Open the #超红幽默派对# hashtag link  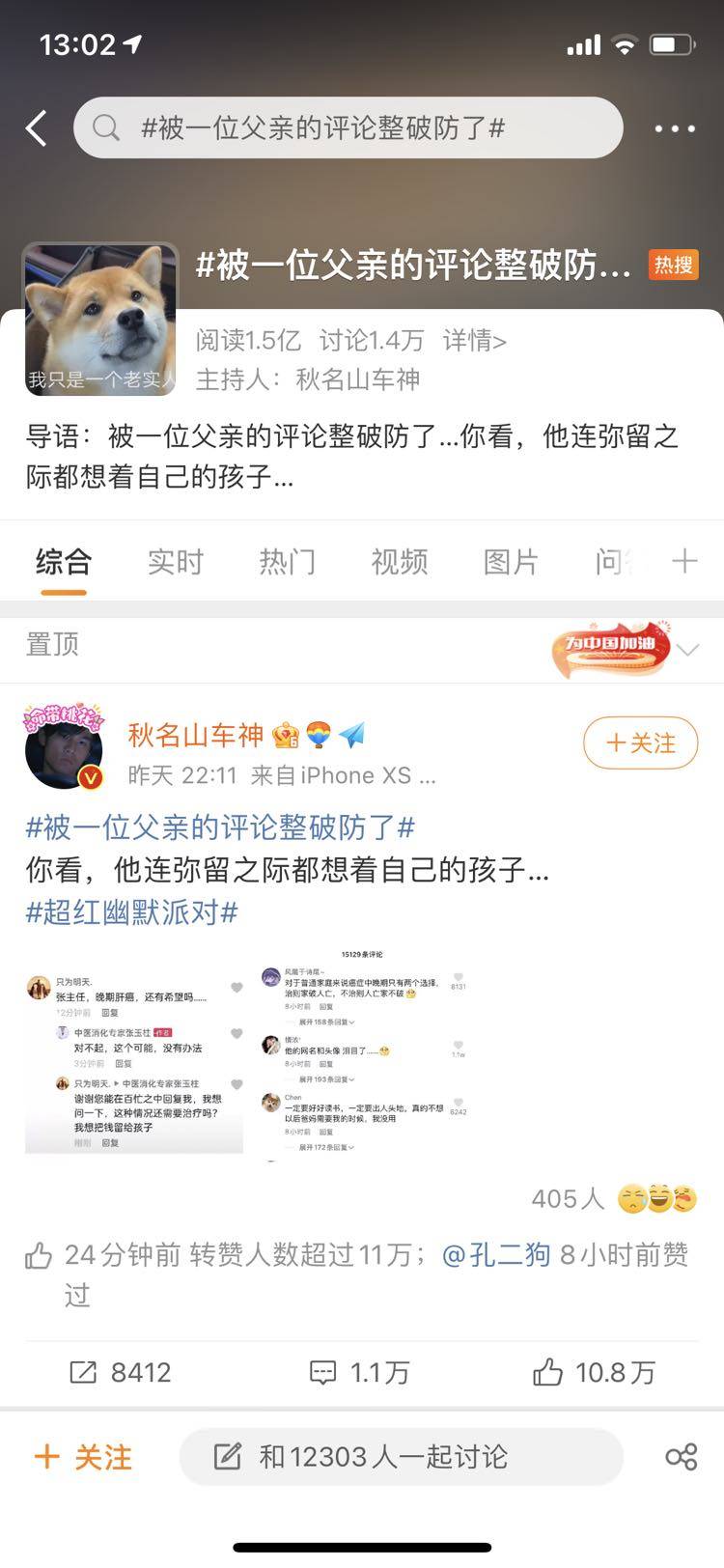coord(131,911)
